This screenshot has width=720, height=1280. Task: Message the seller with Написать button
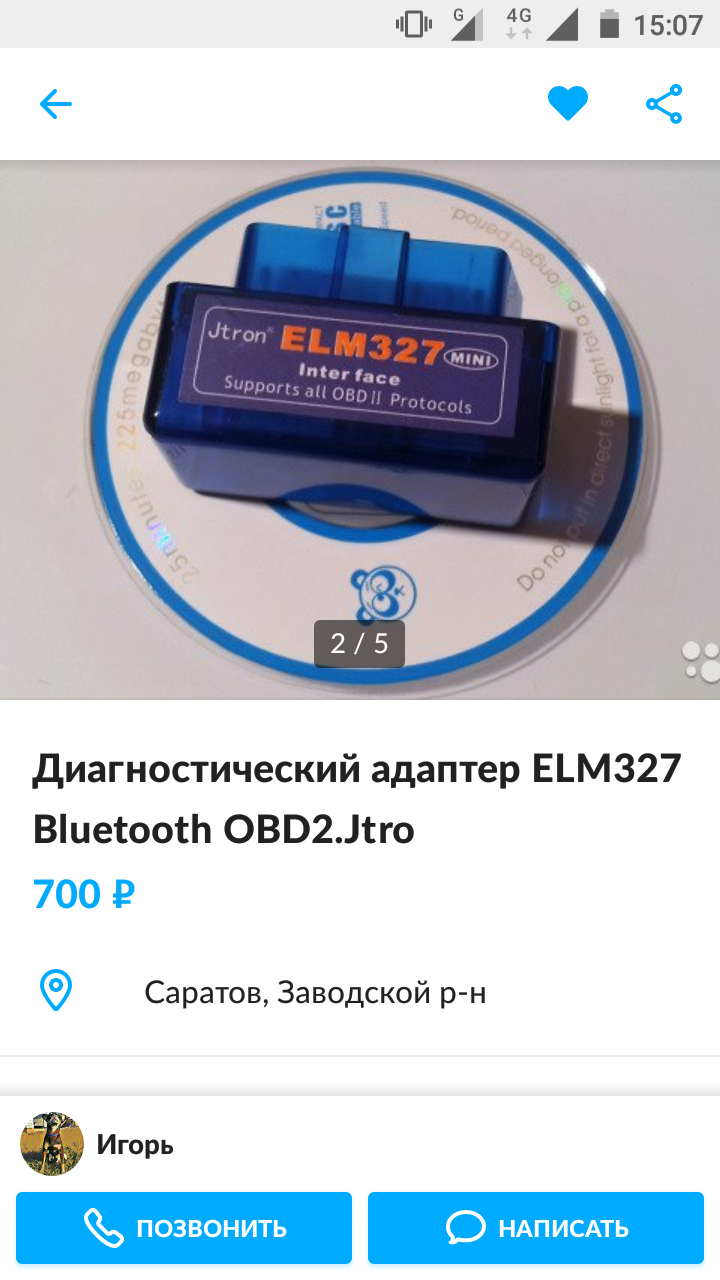click(x=536, y=1228)
